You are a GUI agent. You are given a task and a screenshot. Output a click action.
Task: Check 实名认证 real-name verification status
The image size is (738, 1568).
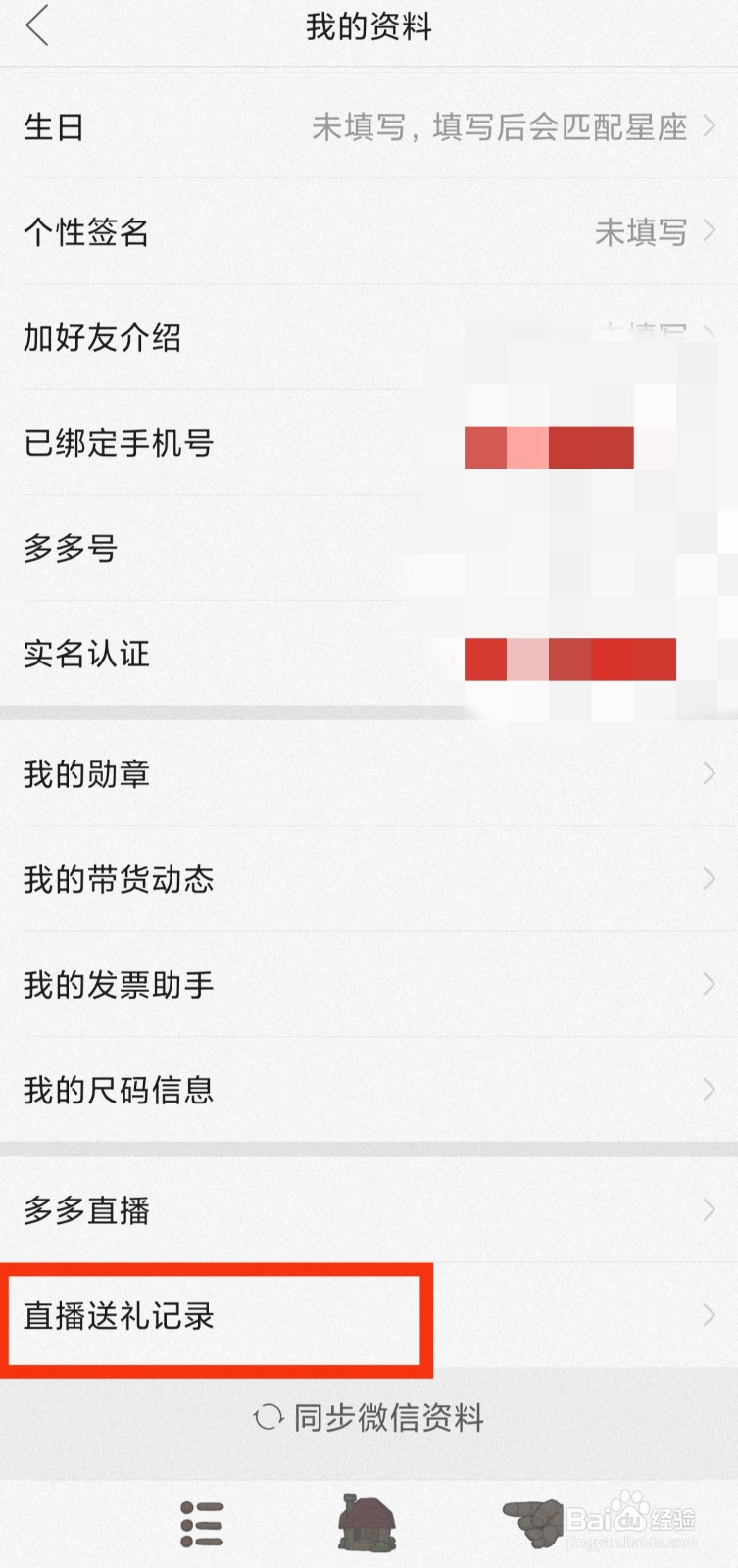(x=369, y=655)
